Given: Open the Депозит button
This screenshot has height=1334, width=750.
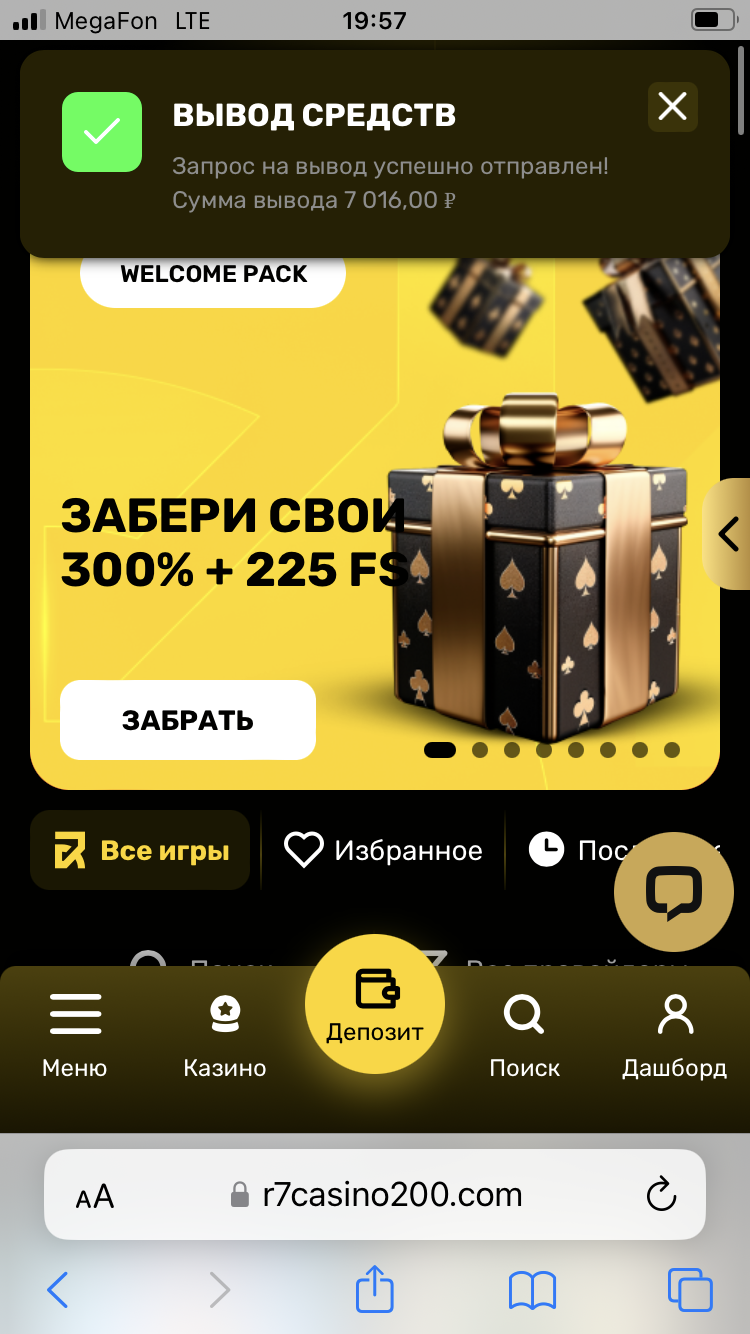Looking at the screenshot, I should (x=375, y=1004).
